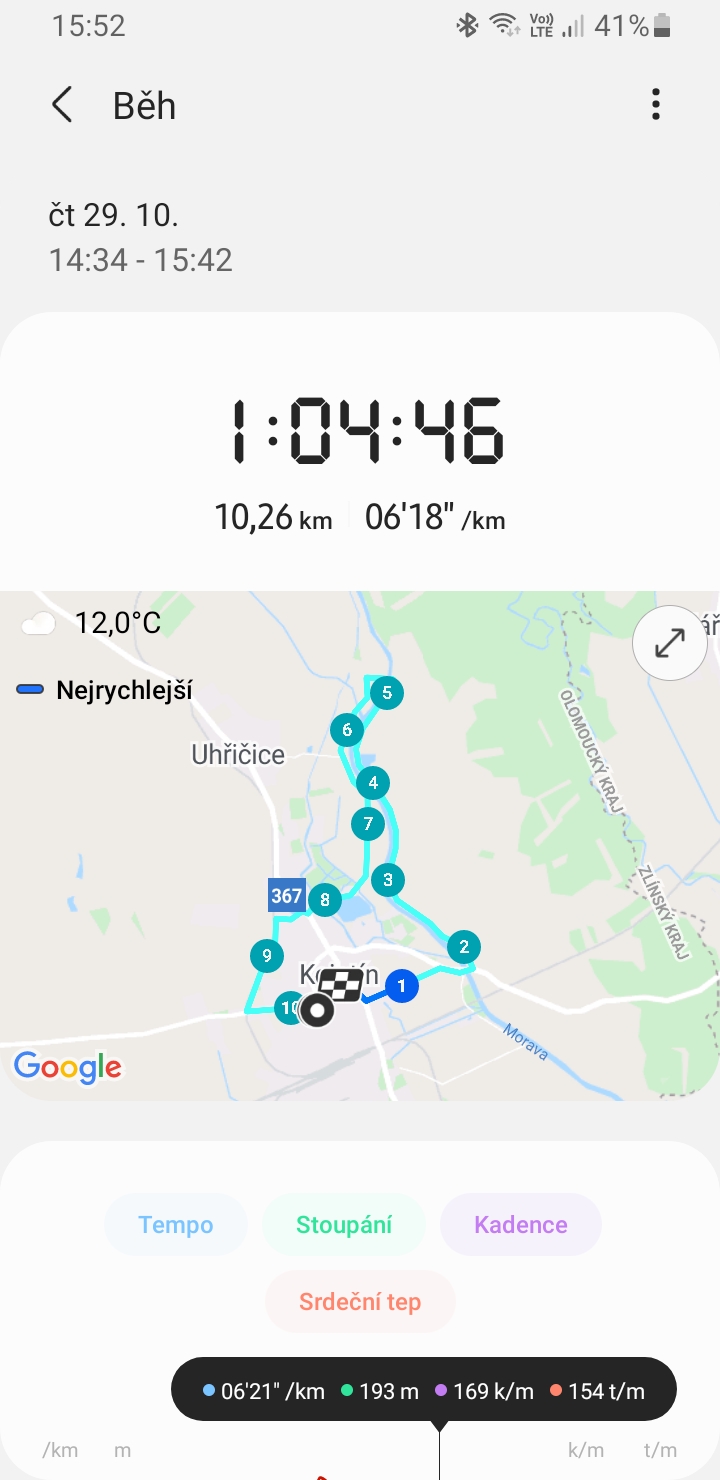Select the Srdeční tep chart chip
720x1480 pixels.
click(360, 1302)
